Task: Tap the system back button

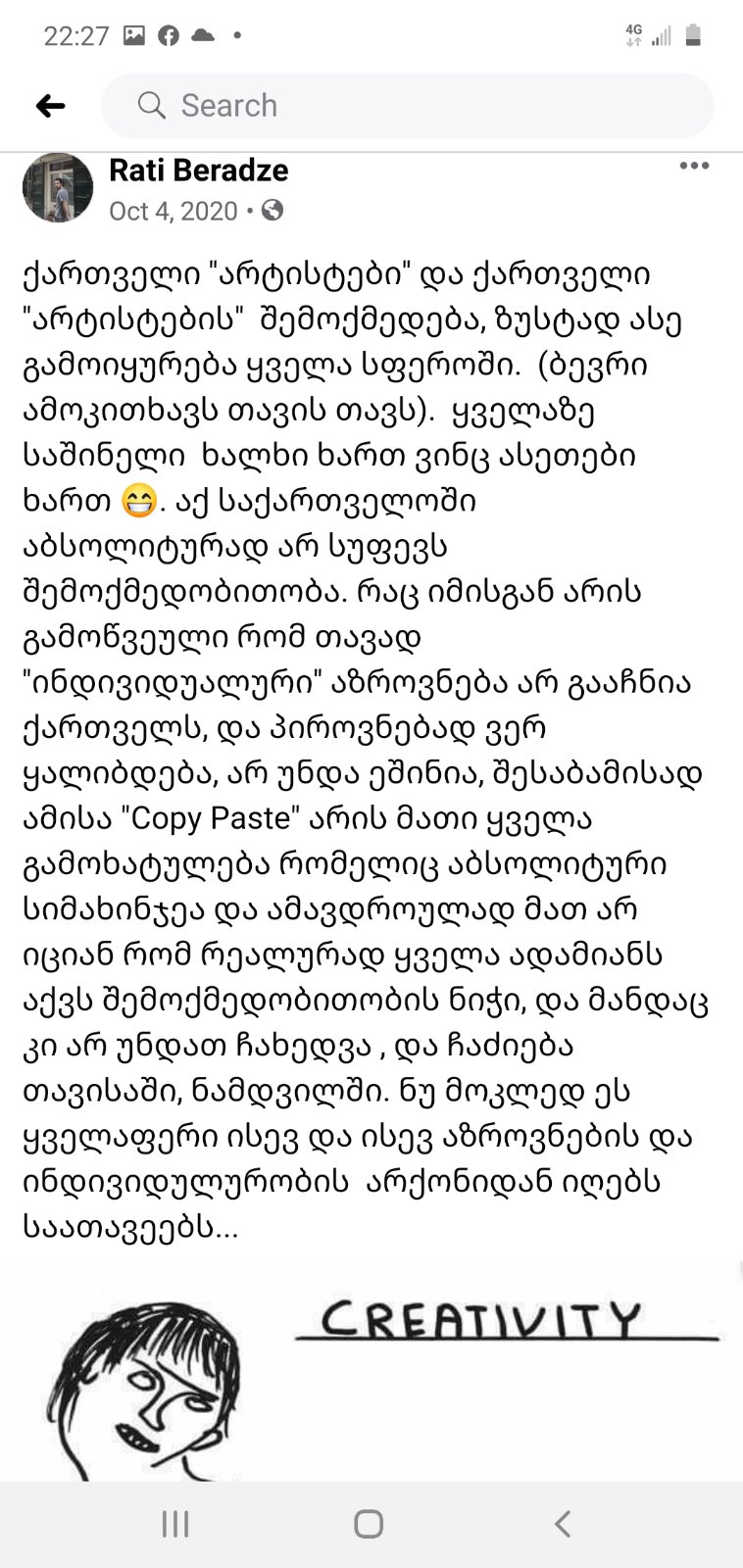Action: [x=562, y=1524]
